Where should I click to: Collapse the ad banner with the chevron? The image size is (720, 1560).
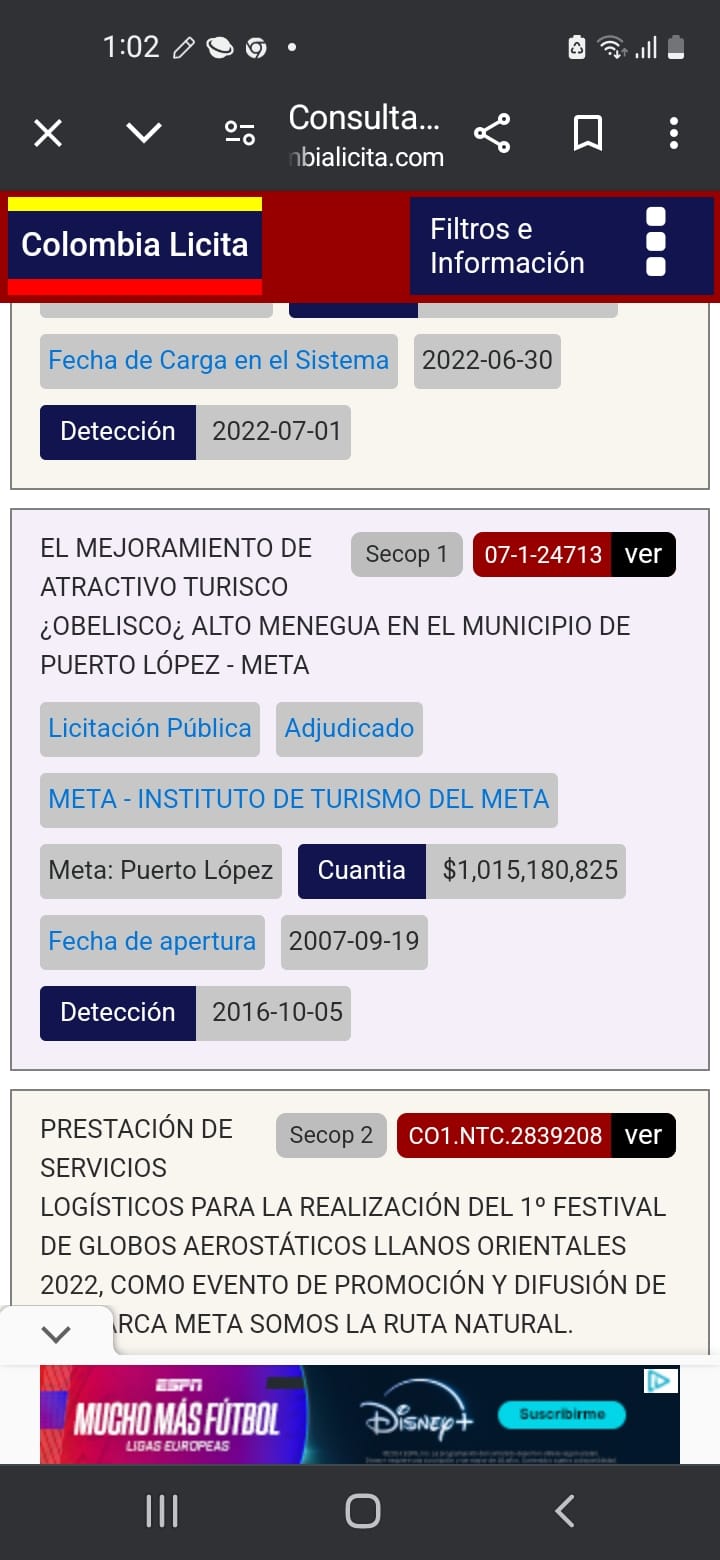click(56, 1334)
